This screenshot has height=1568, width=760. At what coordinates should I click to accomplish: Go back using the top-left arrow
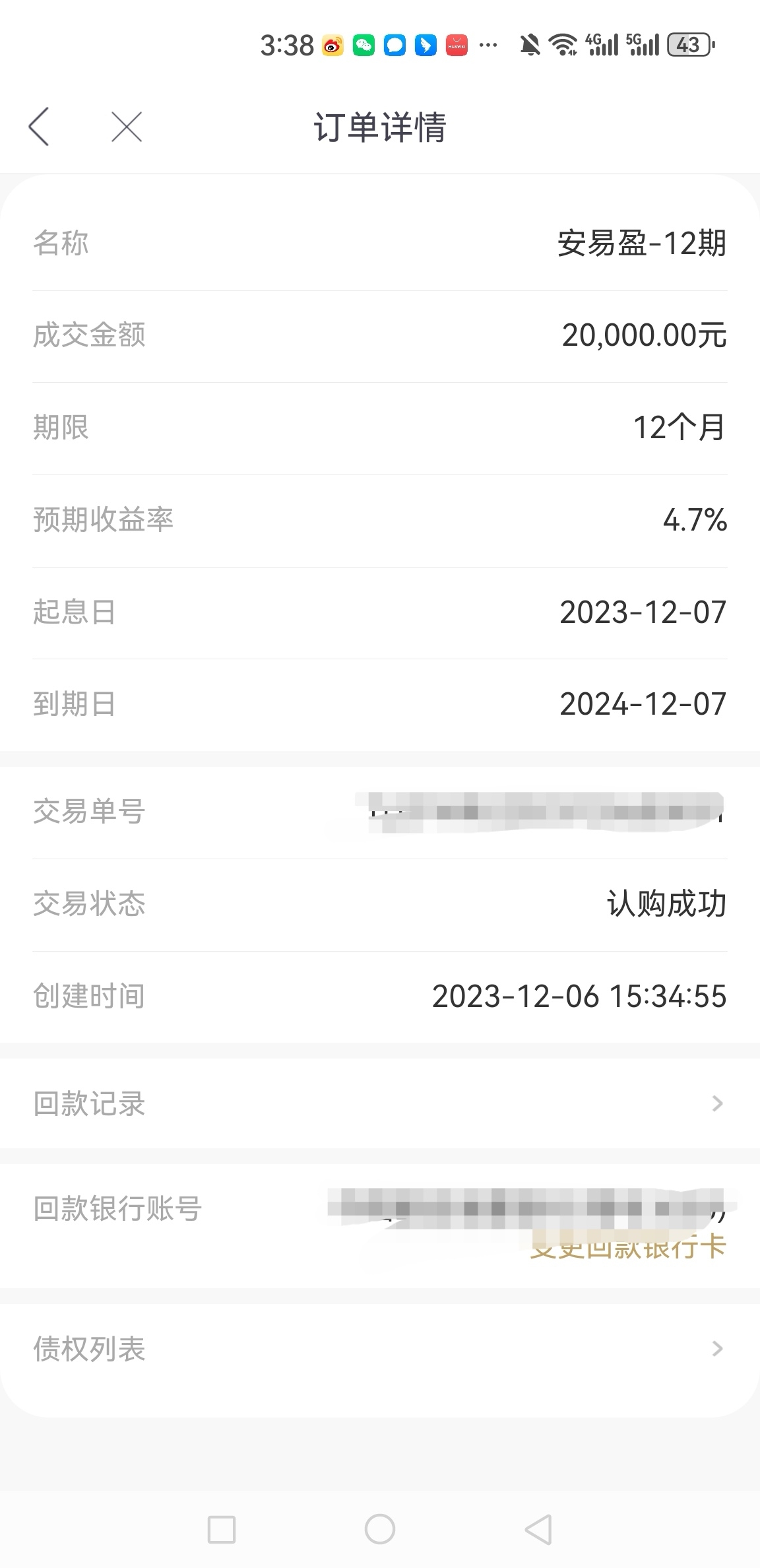click(39, 126)
